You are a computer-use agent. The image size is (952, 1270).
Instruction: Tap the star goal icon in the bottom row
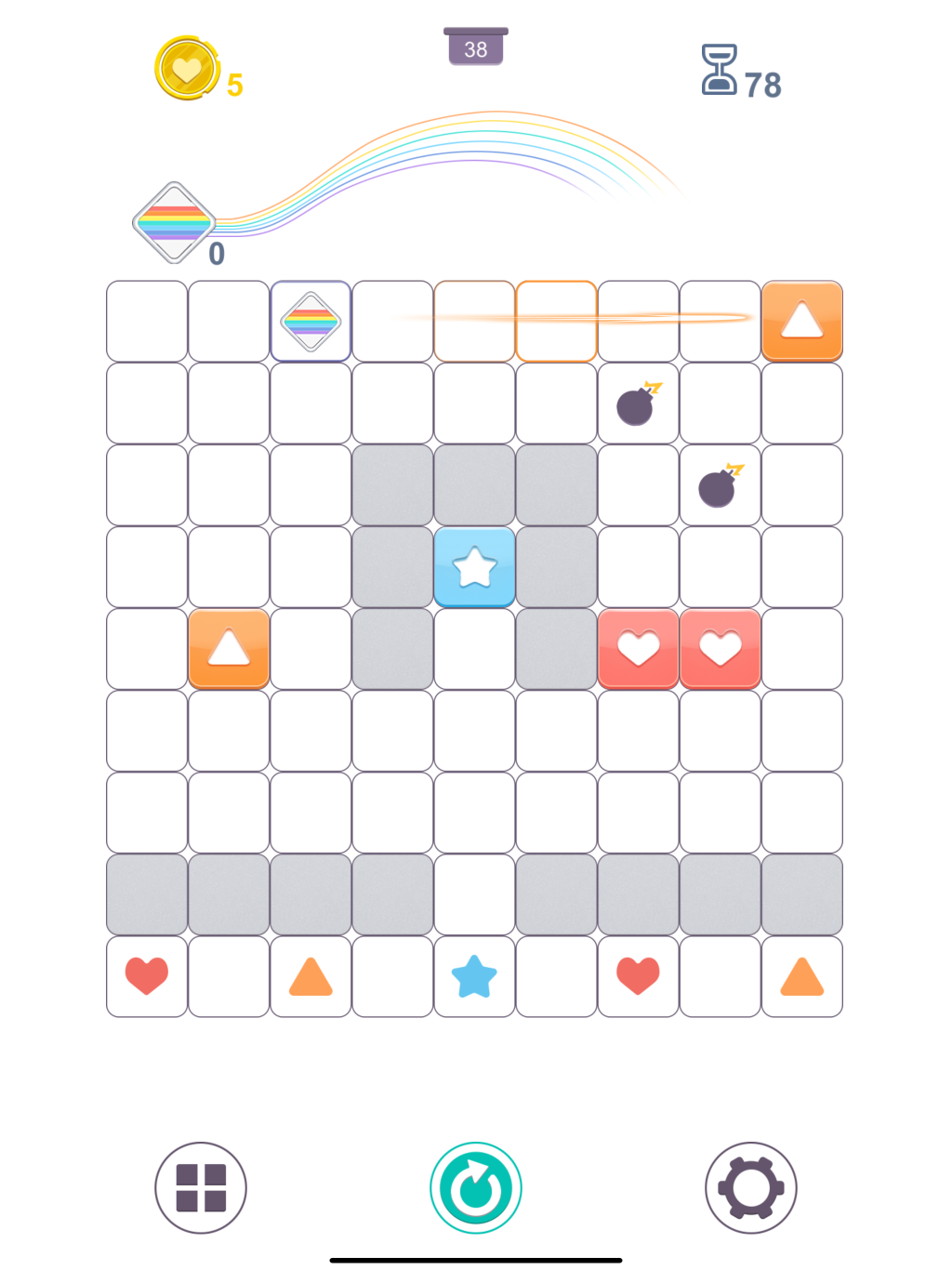point(474,976)
